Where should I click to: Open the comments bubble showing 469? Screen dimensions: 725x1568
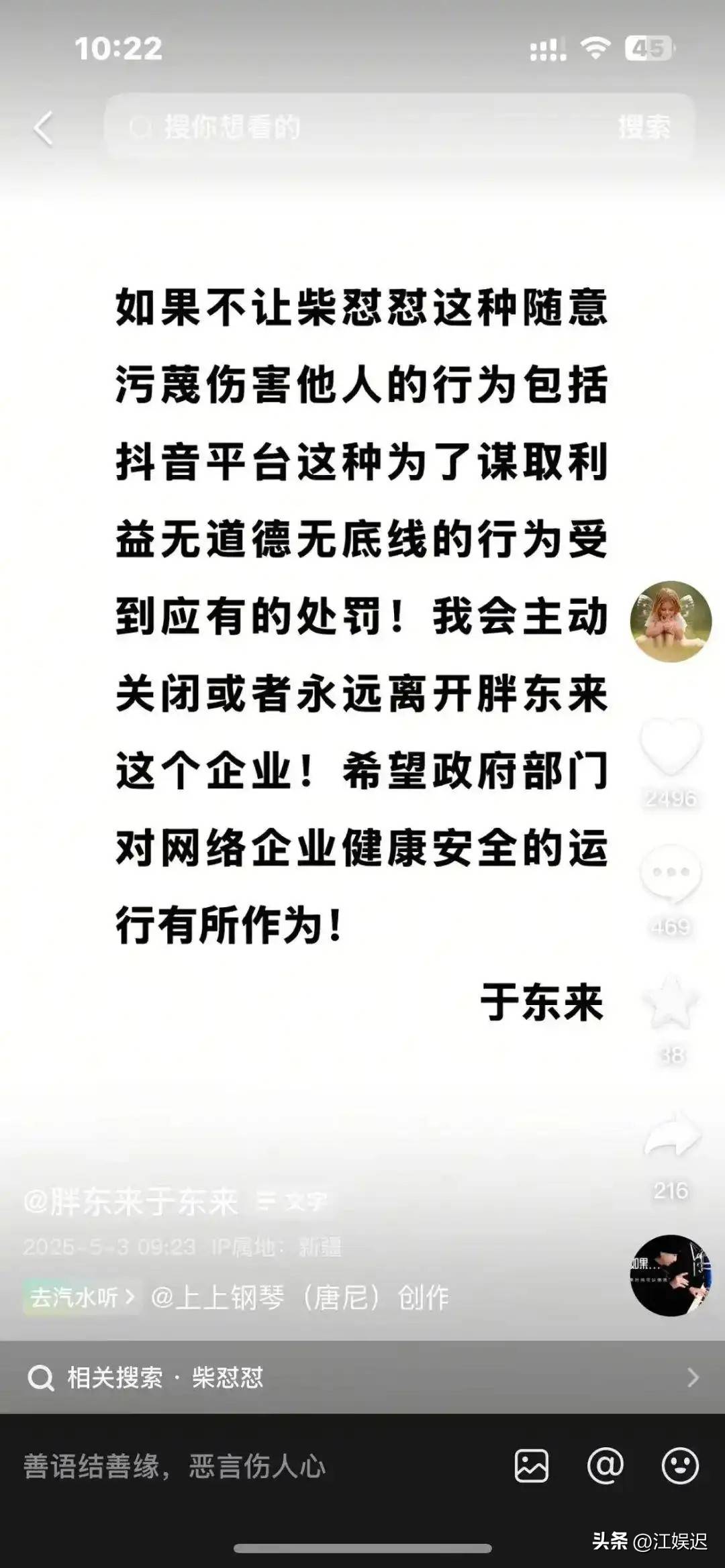[671, 873]
